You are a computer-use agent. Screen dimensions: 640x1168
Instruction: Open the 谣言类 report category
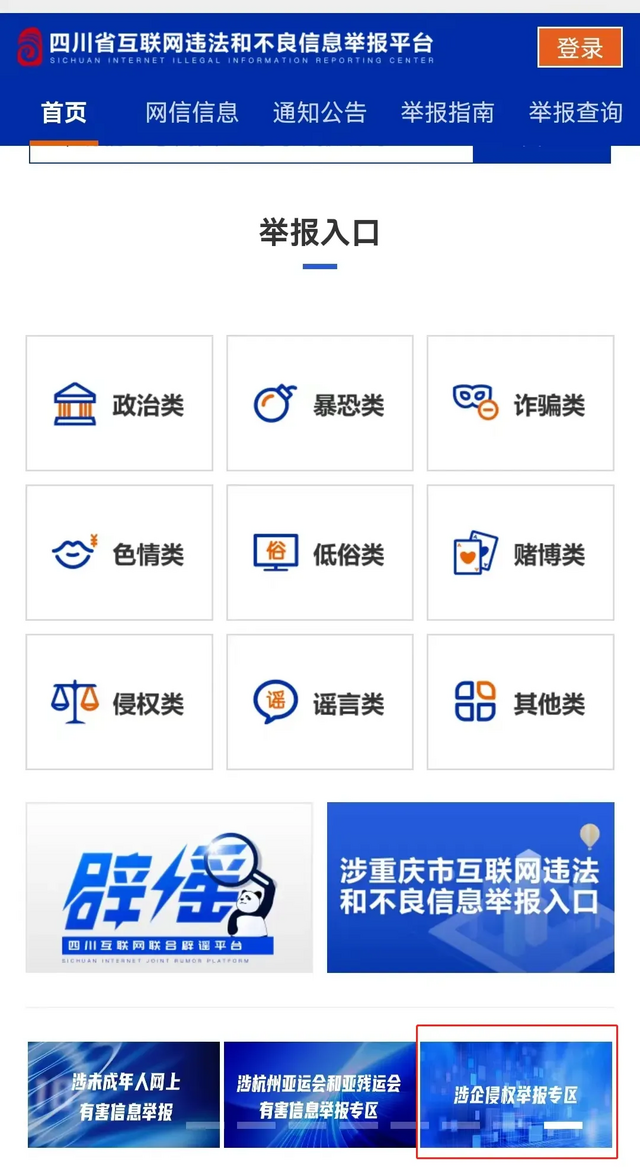pyautogui.click(x=319, y=702)
